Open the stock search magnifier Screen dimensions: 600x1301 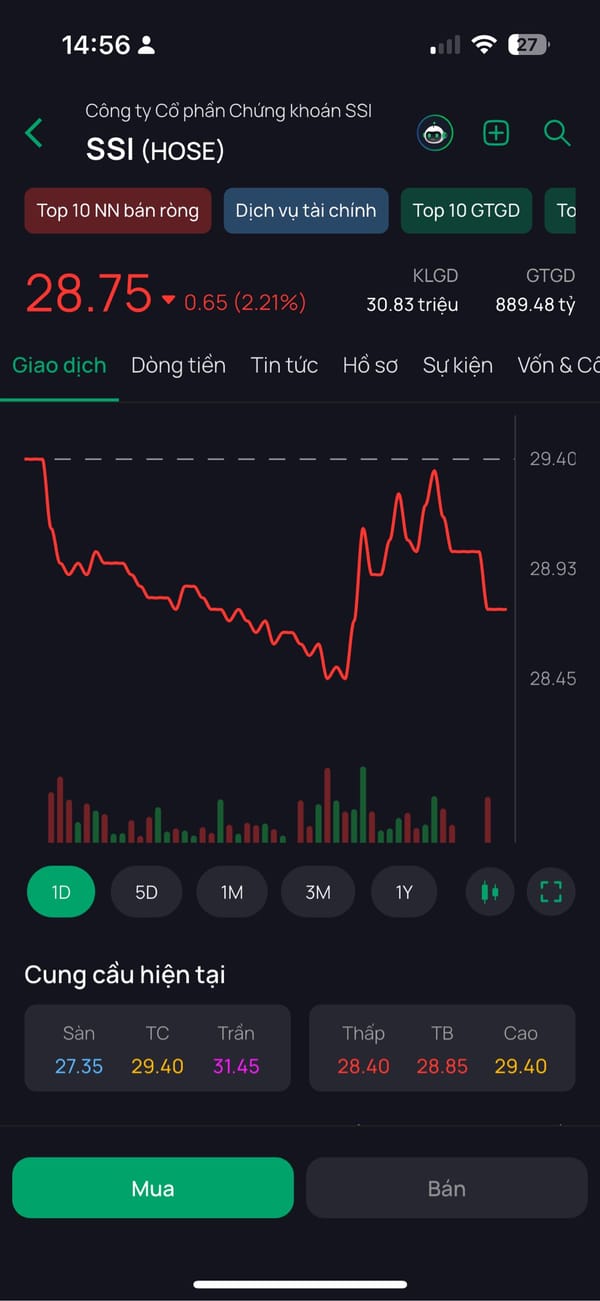coord(556,133)
